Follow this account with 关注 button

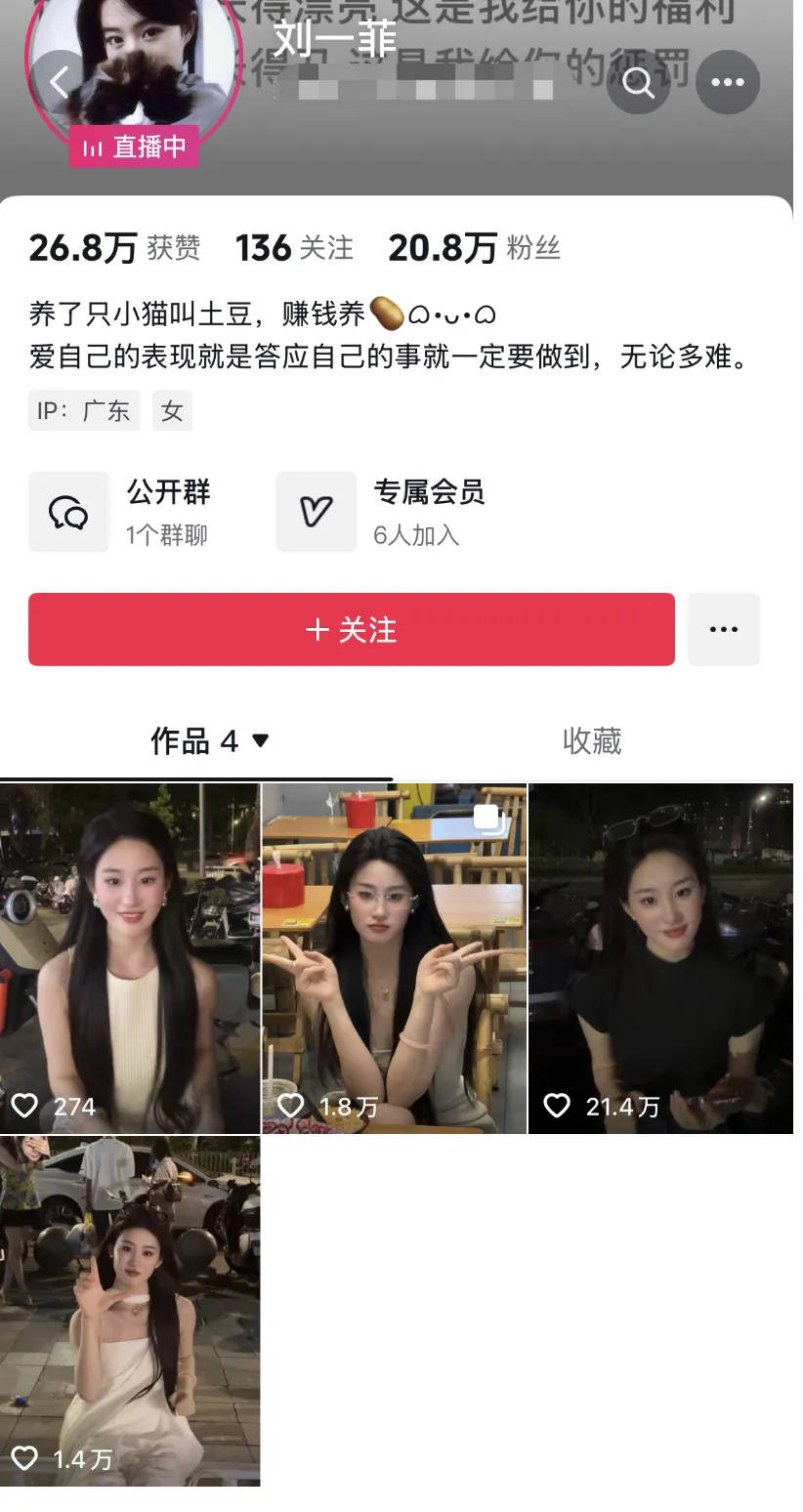click(x=352, y=630)
